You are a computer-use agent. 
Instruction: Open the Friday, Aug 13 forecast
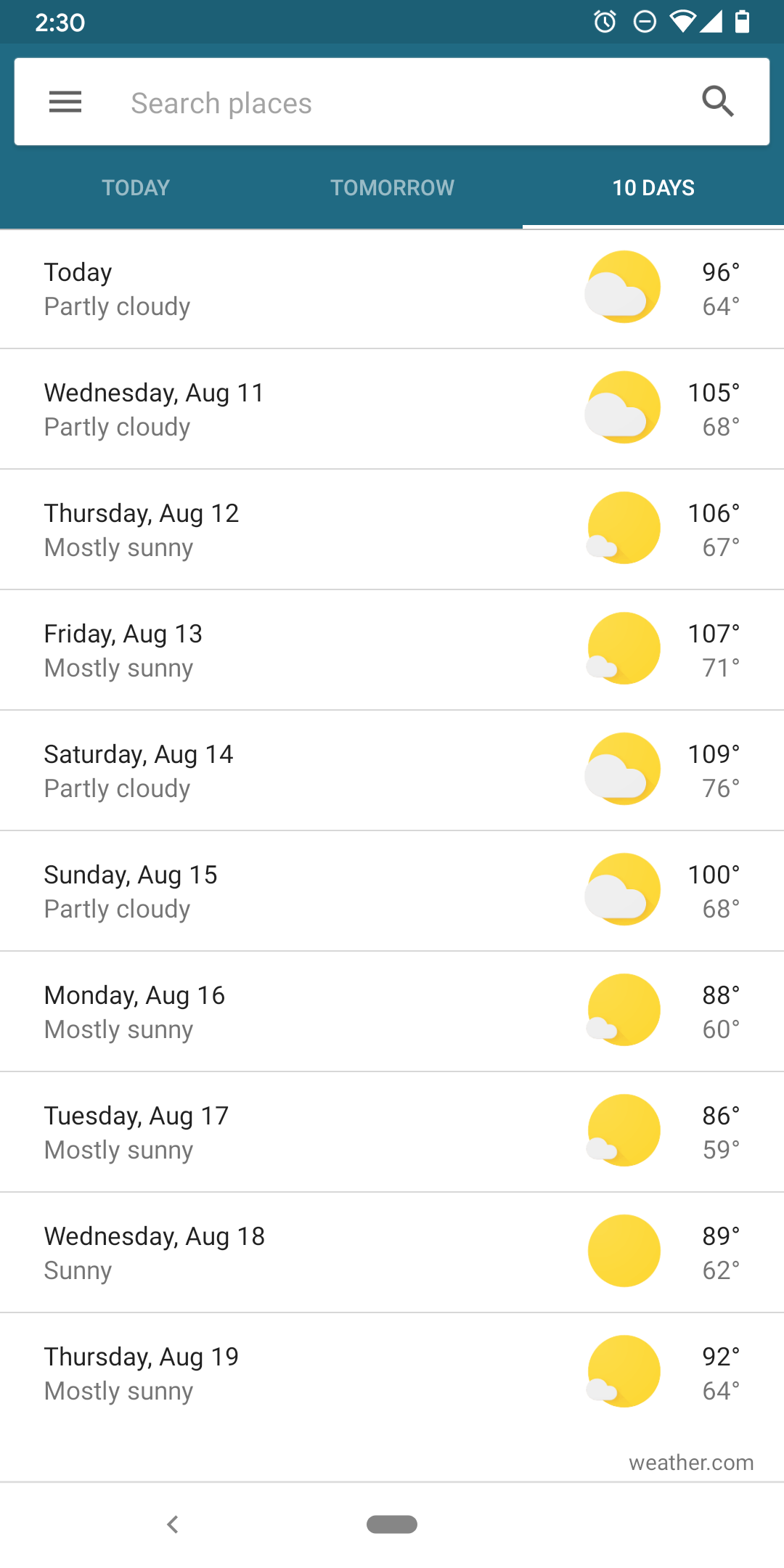point(392,650)
